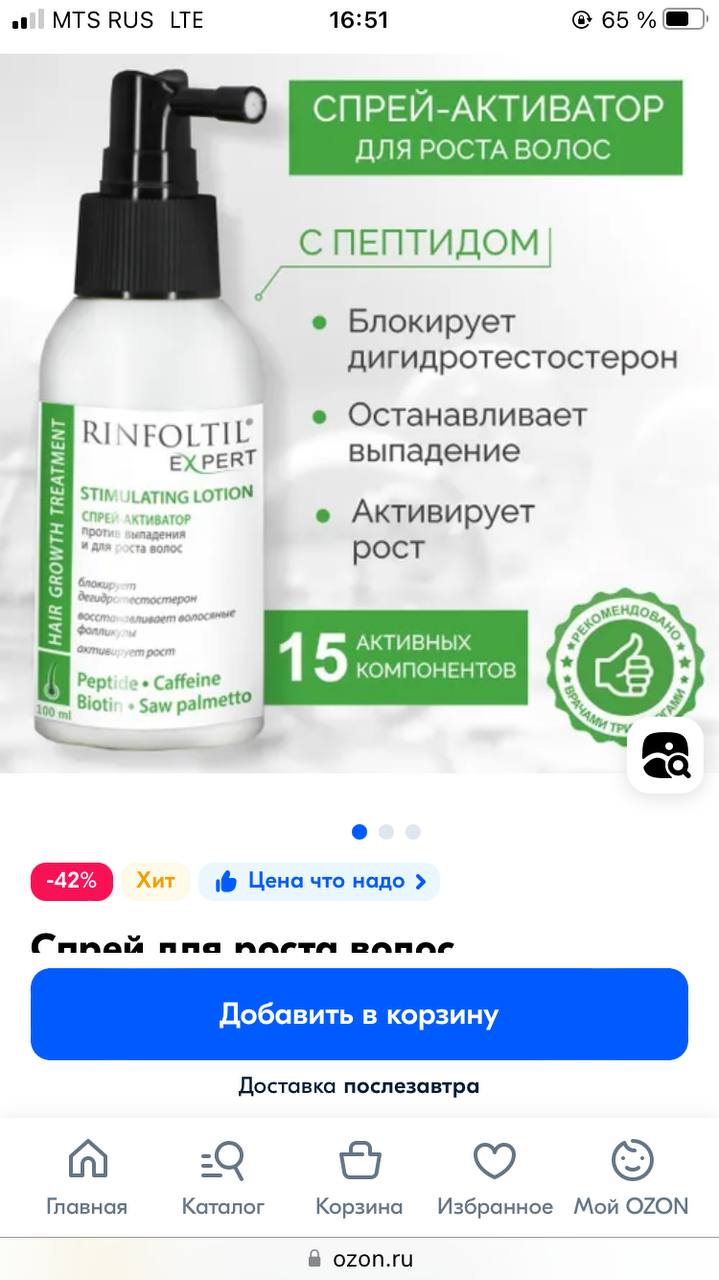Select the second image page dot
This screenshot has height=1280, width=719.
click(x=386, y=831)
